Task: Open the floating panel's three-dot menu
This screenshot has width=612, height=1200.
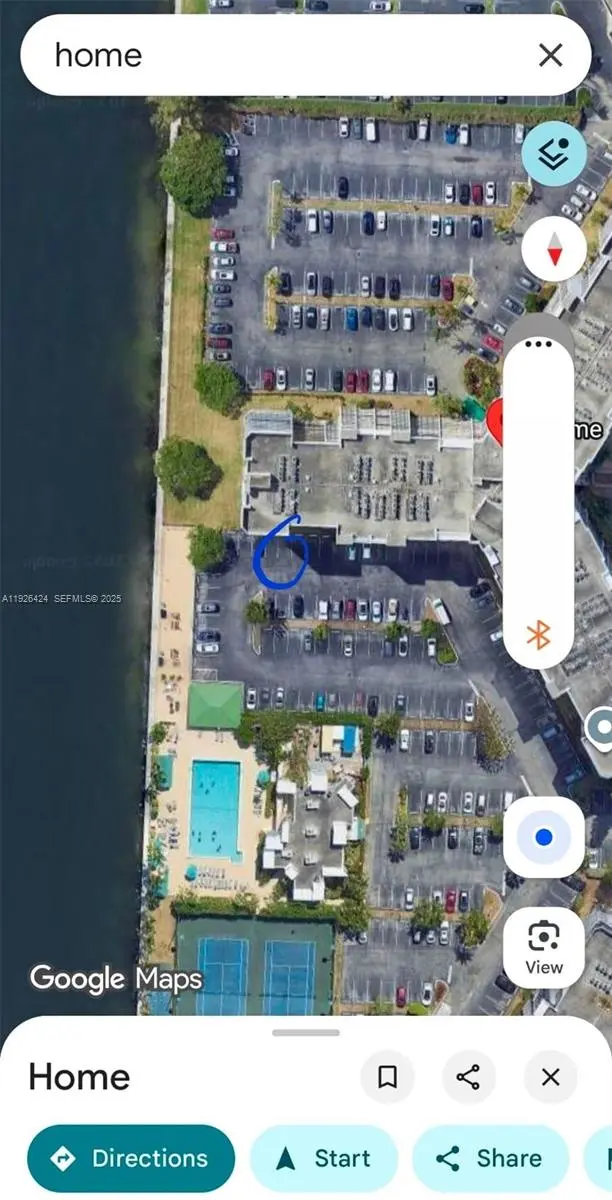Action: [538, 343]
